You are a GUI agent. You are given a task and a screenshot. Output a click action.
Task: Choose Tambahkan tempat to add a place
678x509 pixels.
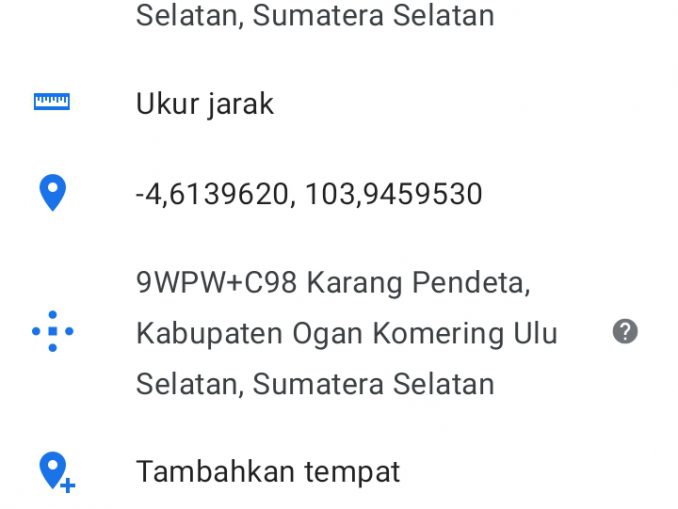click(268, 471)
